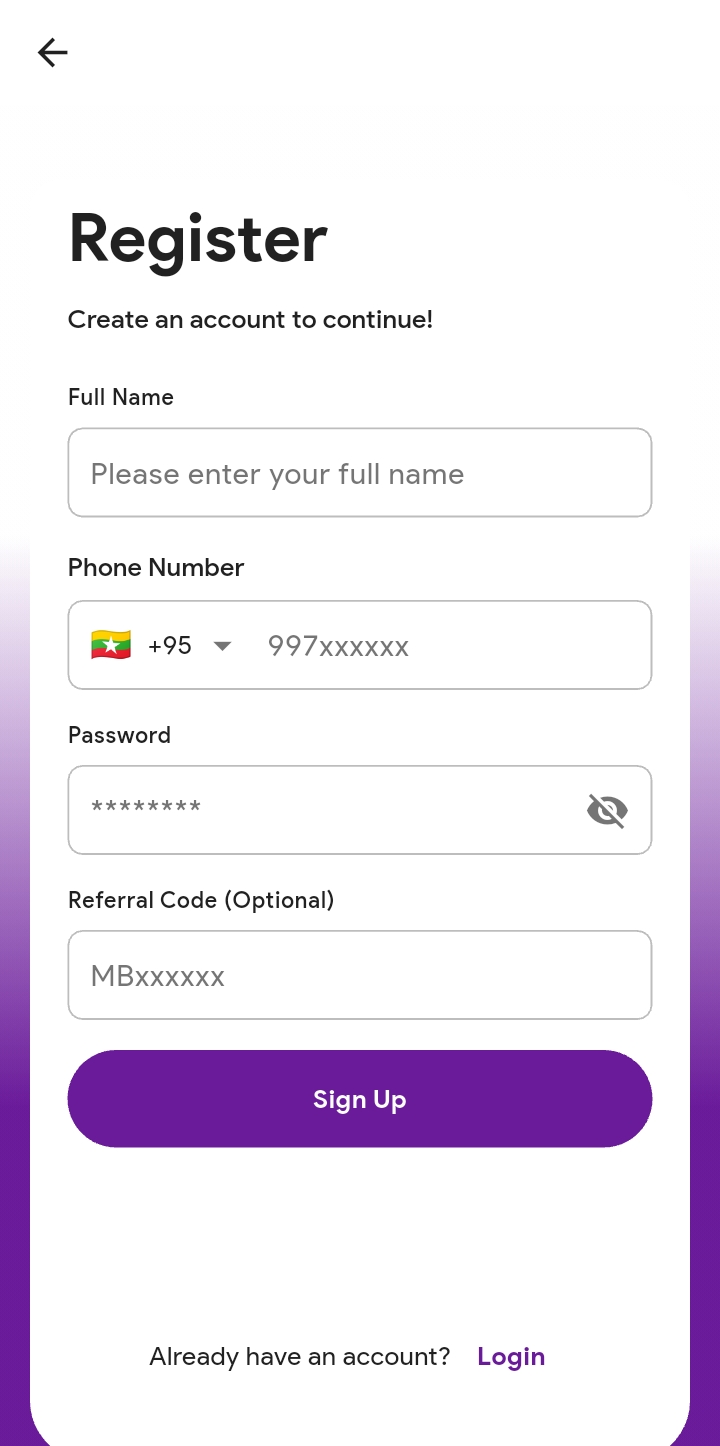Tap the phone number field 997xxxxxx
Image resolution: width=720 pixels, height=1446 pixels.
[440, 646]
